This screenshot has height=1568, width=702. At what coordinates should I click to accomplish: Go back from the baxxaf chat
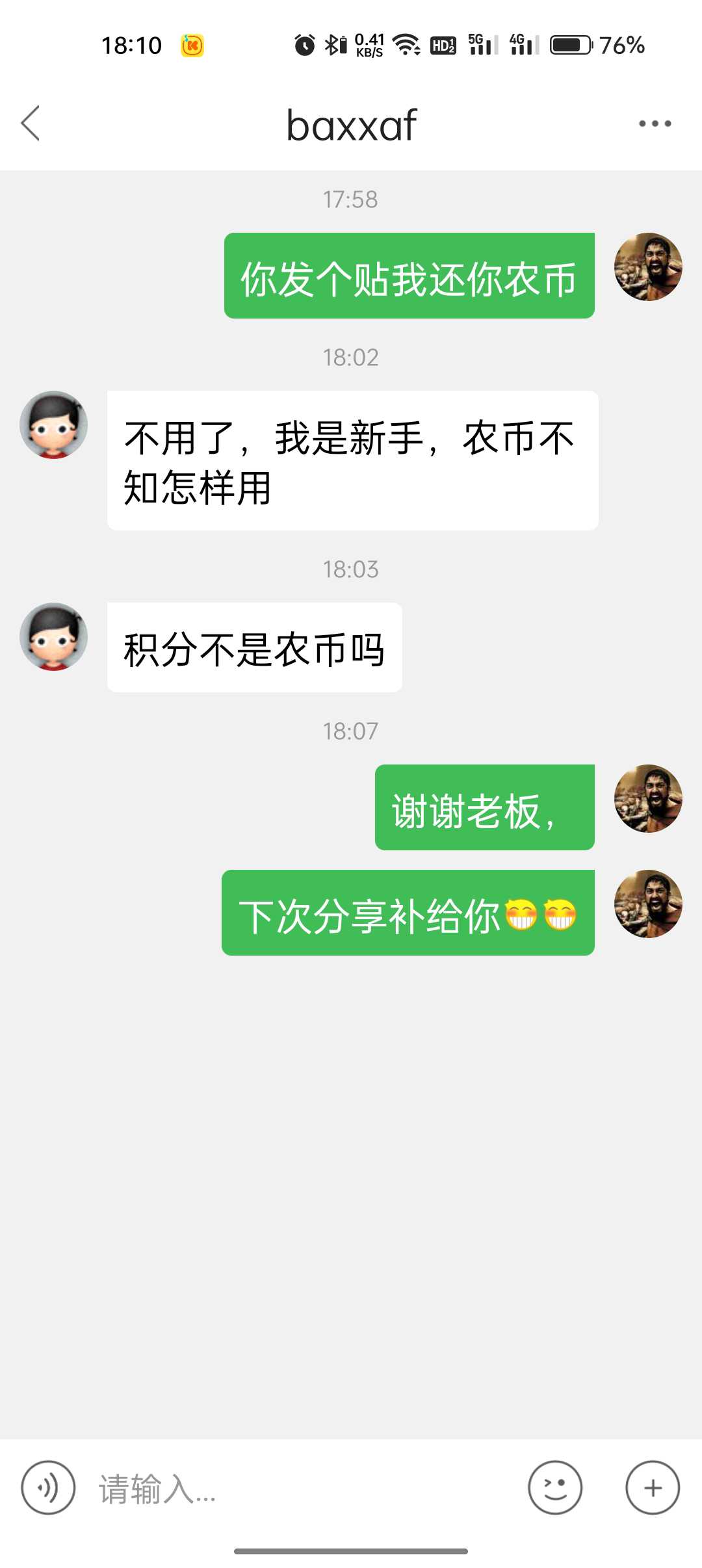click(31, 123)
